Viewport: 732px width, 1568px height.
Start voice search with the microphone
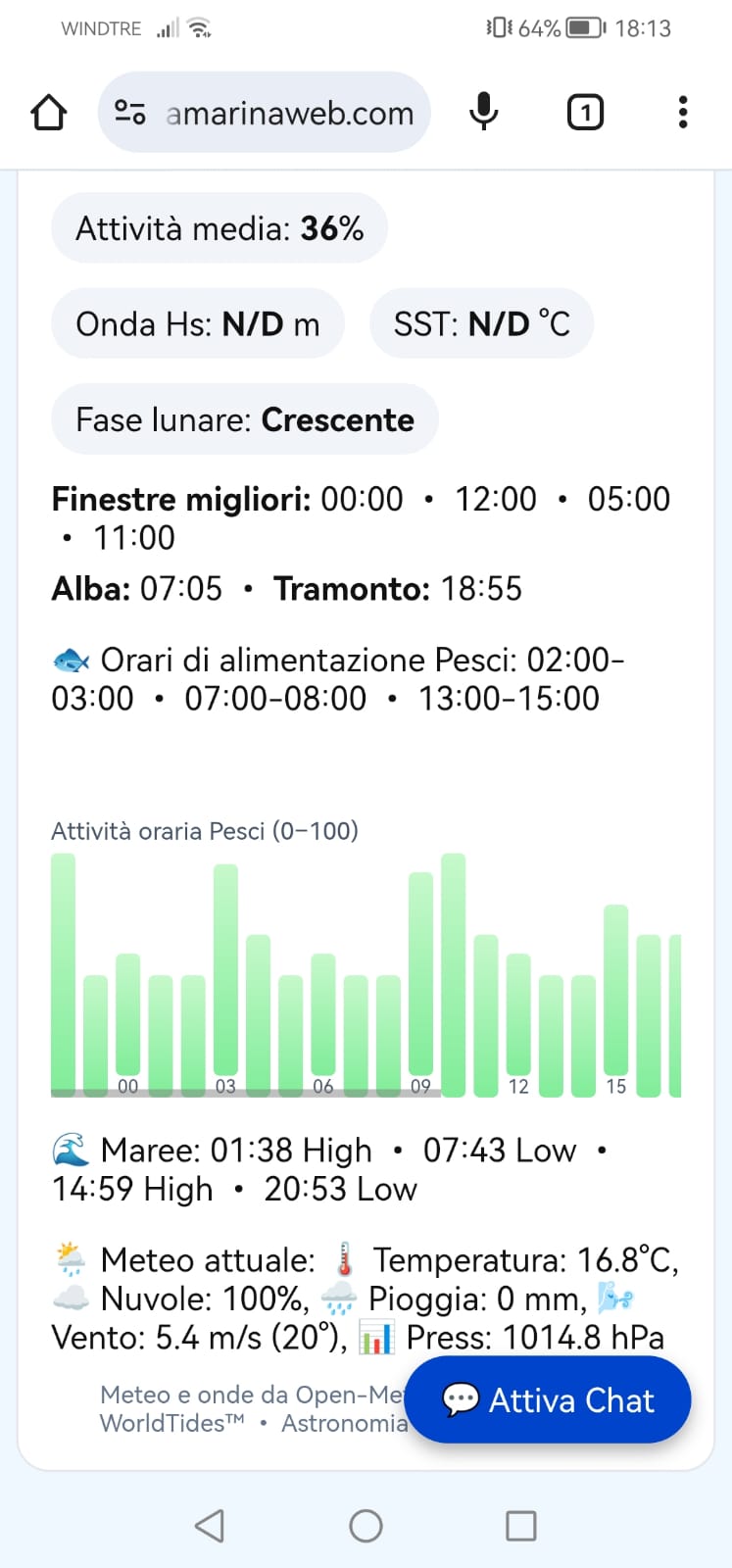pyautogui.click(x=483, y=112)
